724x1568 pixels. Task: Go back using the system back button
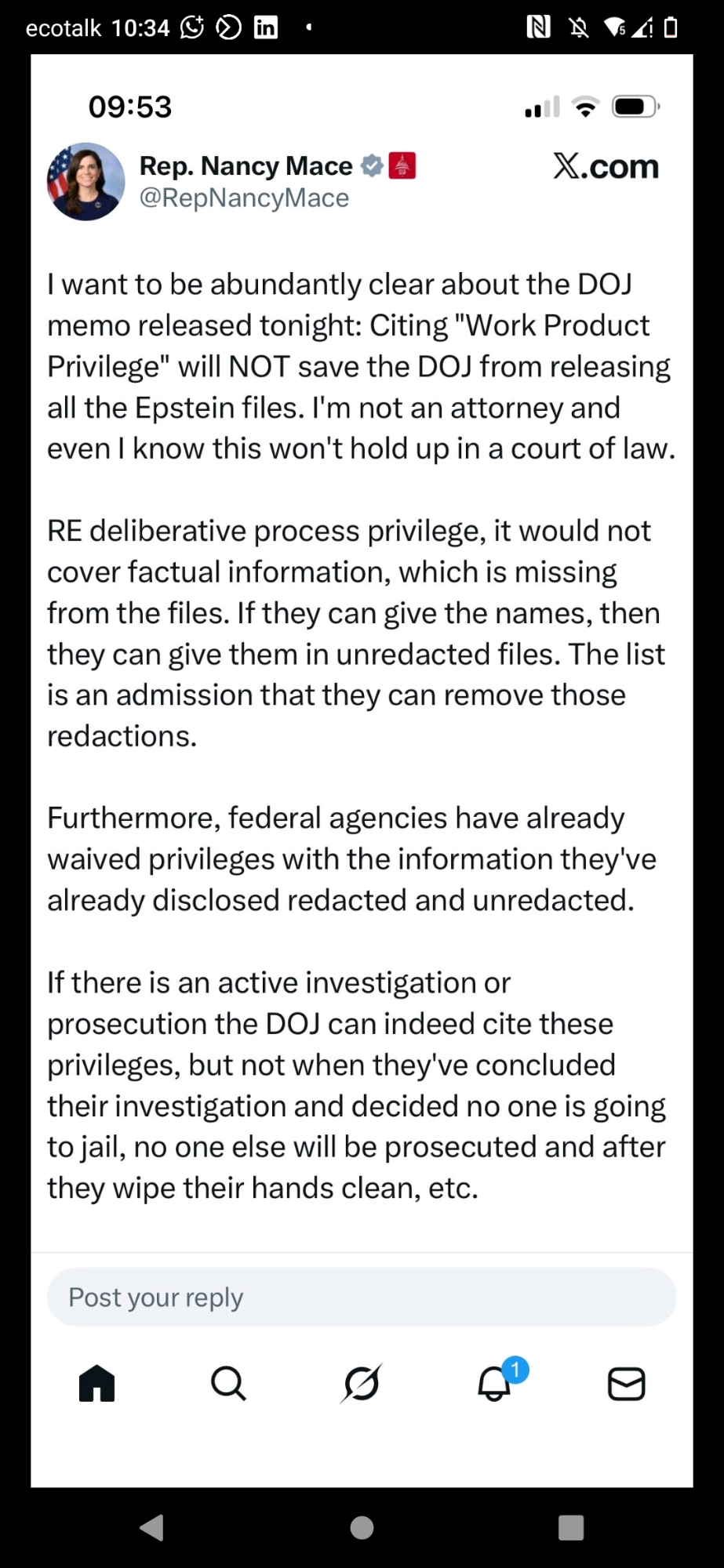pos(151,1527)
